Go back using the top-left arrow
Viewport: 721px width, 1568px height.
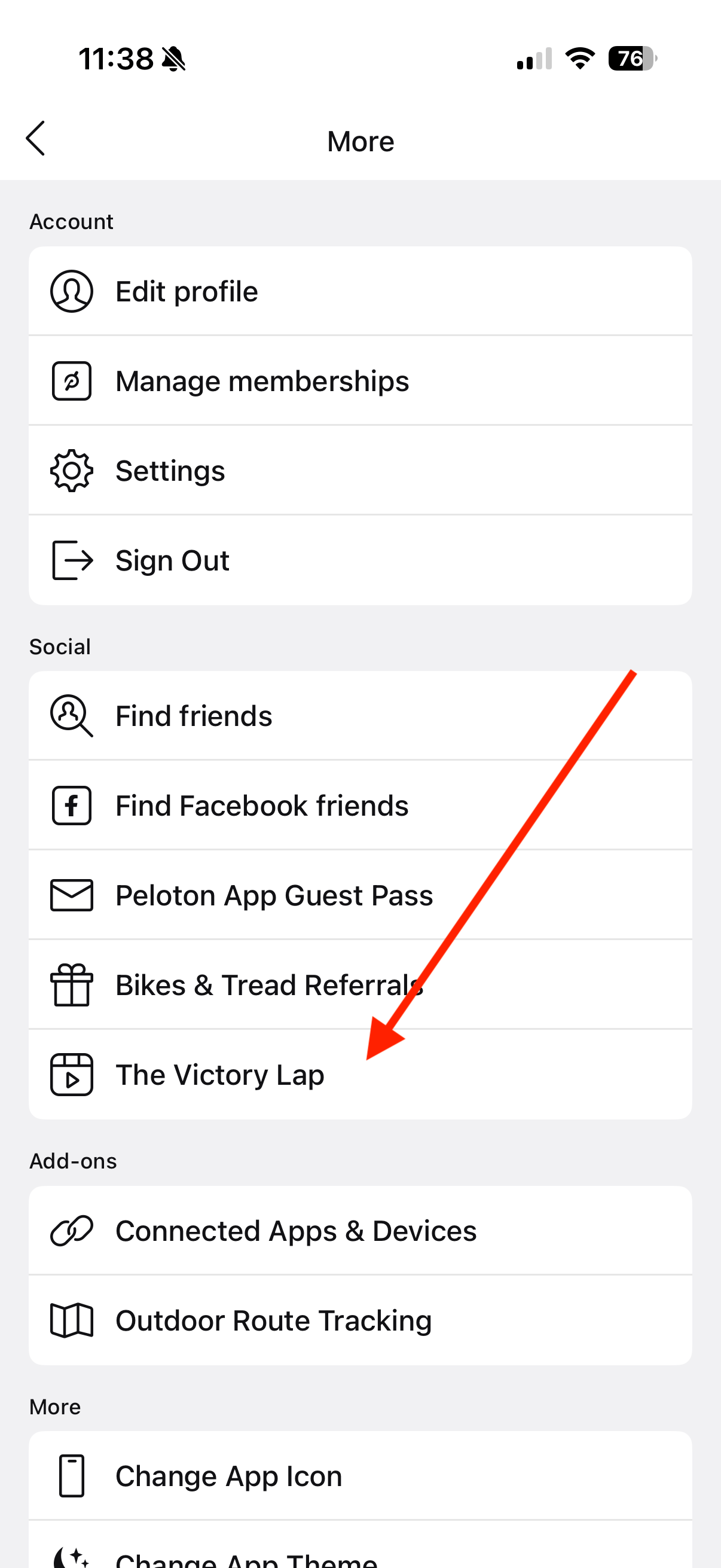35,139
